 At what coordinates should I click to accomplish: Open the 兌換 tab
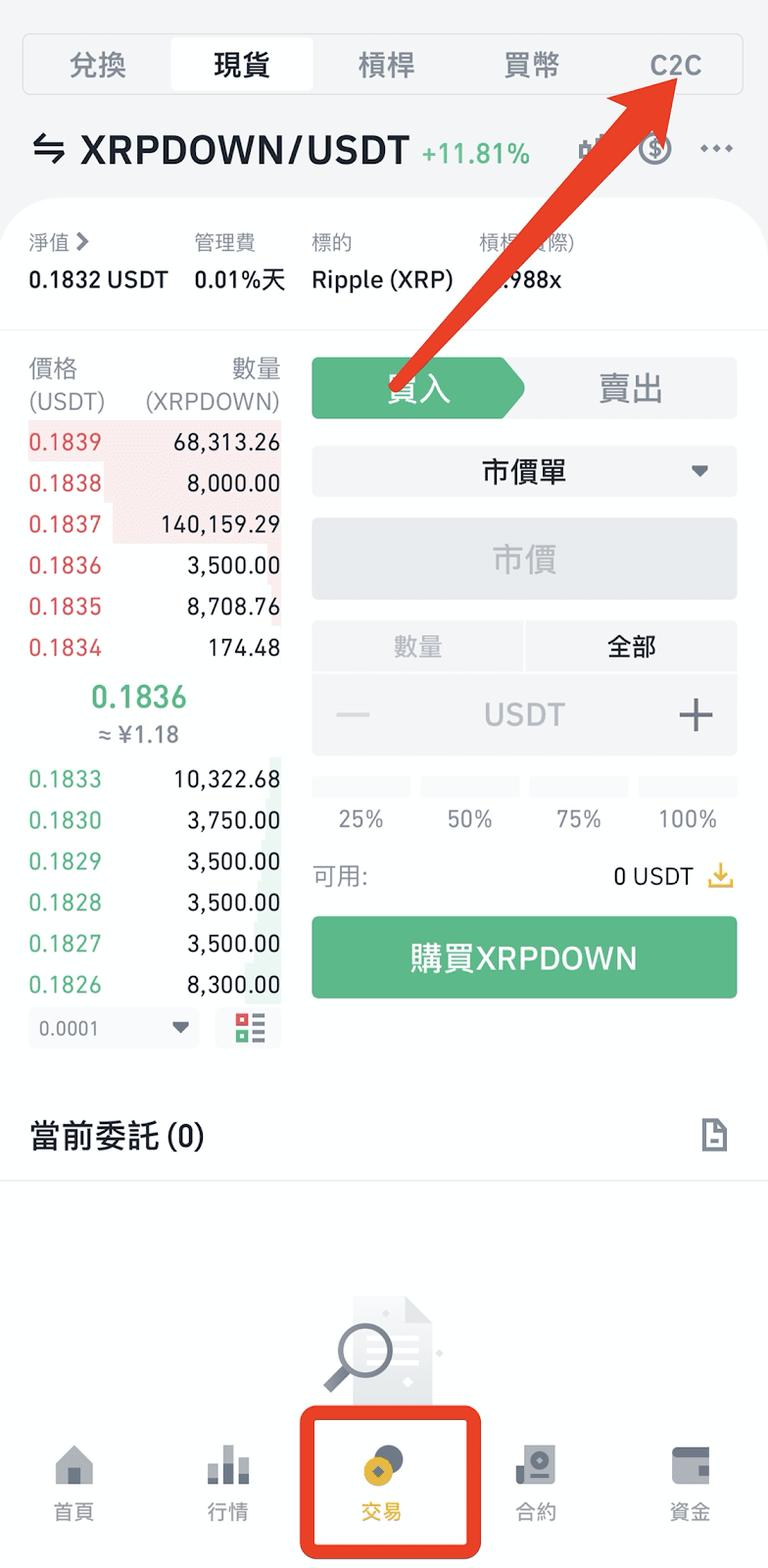[98, 66]
